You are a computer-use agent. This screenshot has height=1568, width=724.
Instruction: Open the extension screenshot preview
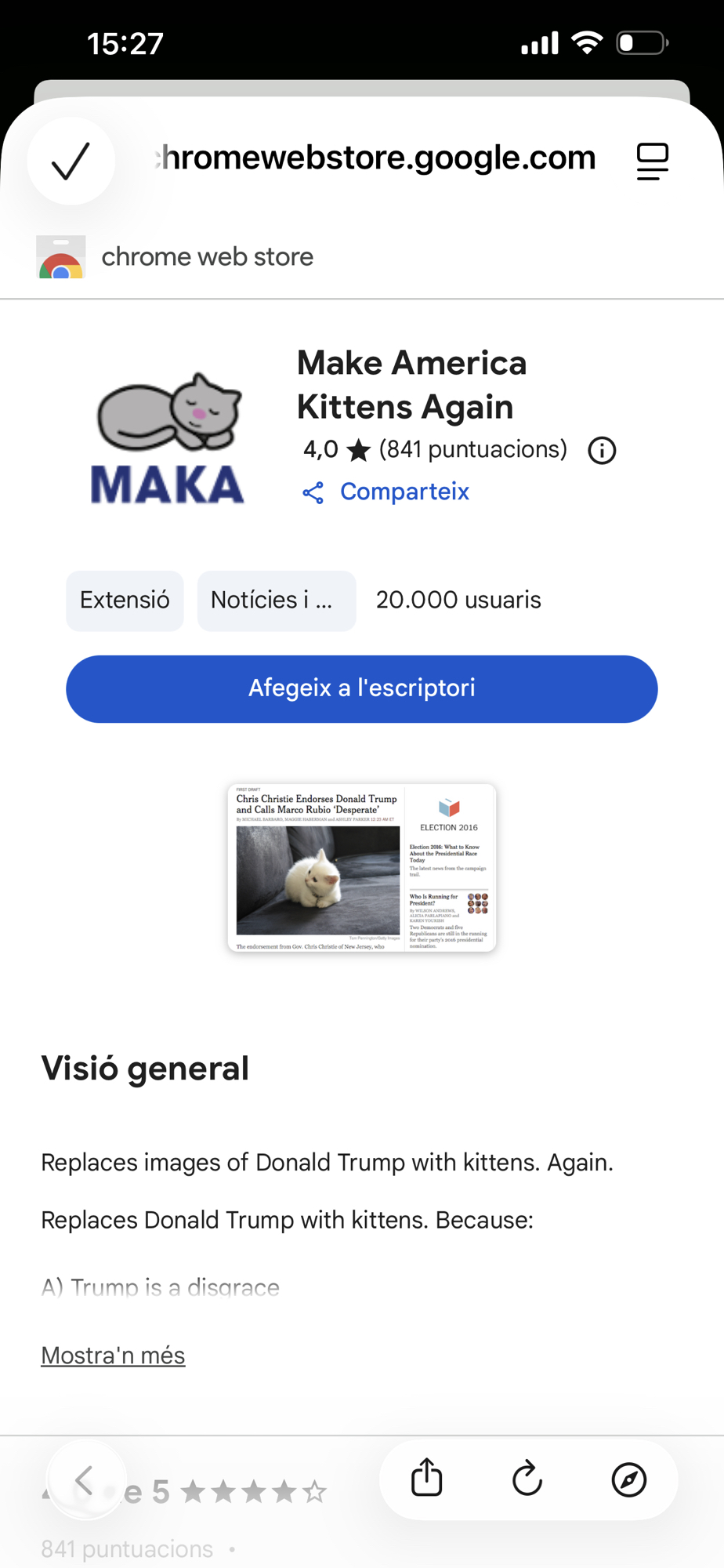coord(361,868)
